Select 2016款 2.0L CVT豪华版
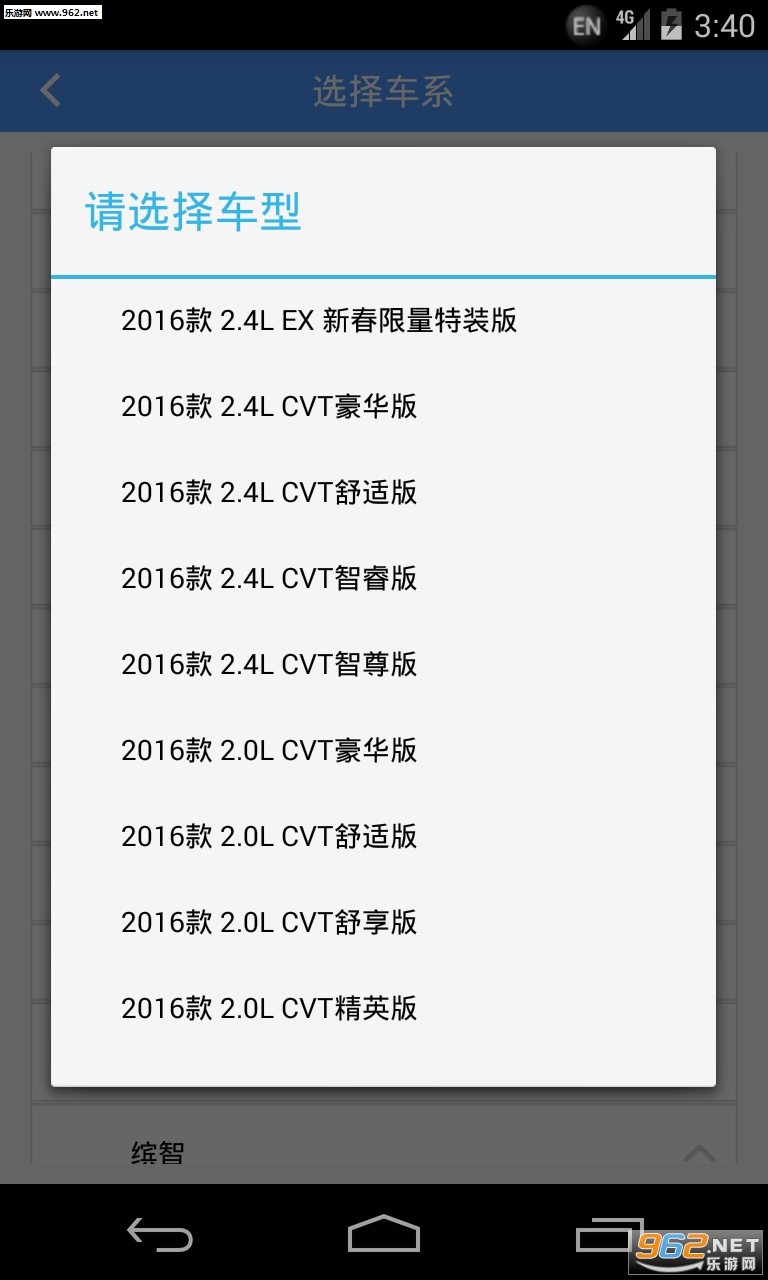 pos(383,750)
